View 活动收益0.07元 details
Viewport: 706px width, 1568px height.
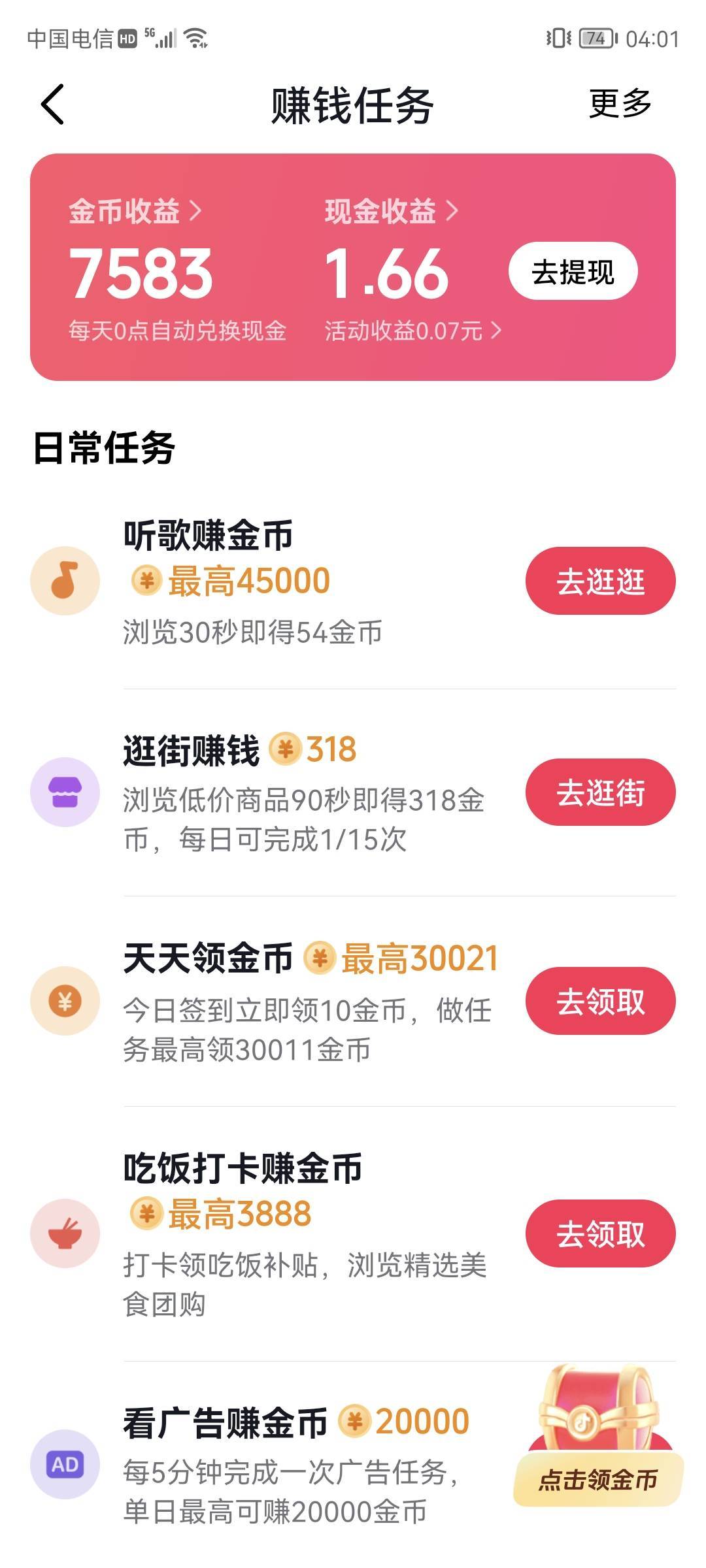tap(412, 331)
